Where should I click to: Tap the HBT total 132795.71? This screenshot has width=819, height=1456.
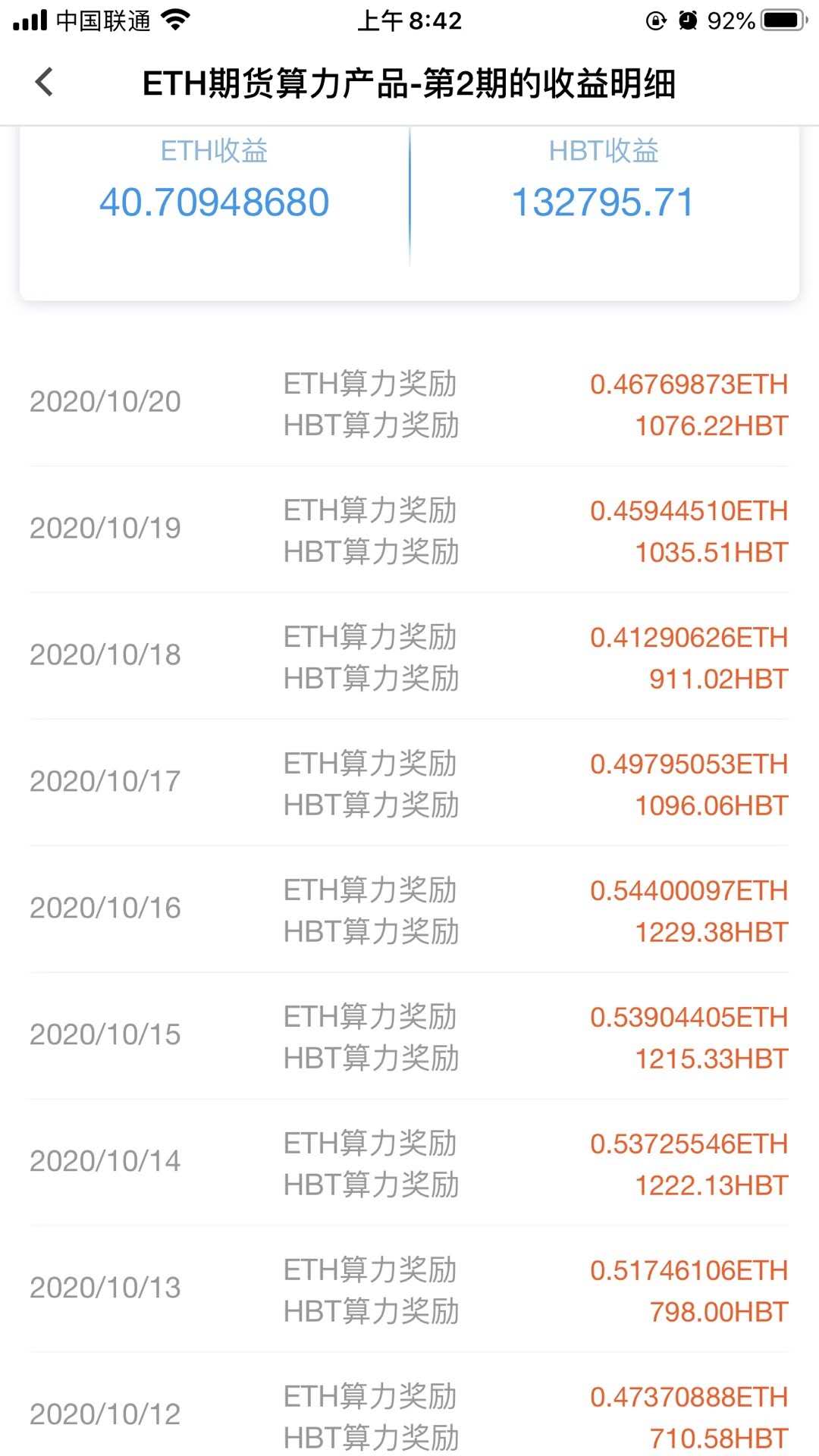tap(604, 201)
